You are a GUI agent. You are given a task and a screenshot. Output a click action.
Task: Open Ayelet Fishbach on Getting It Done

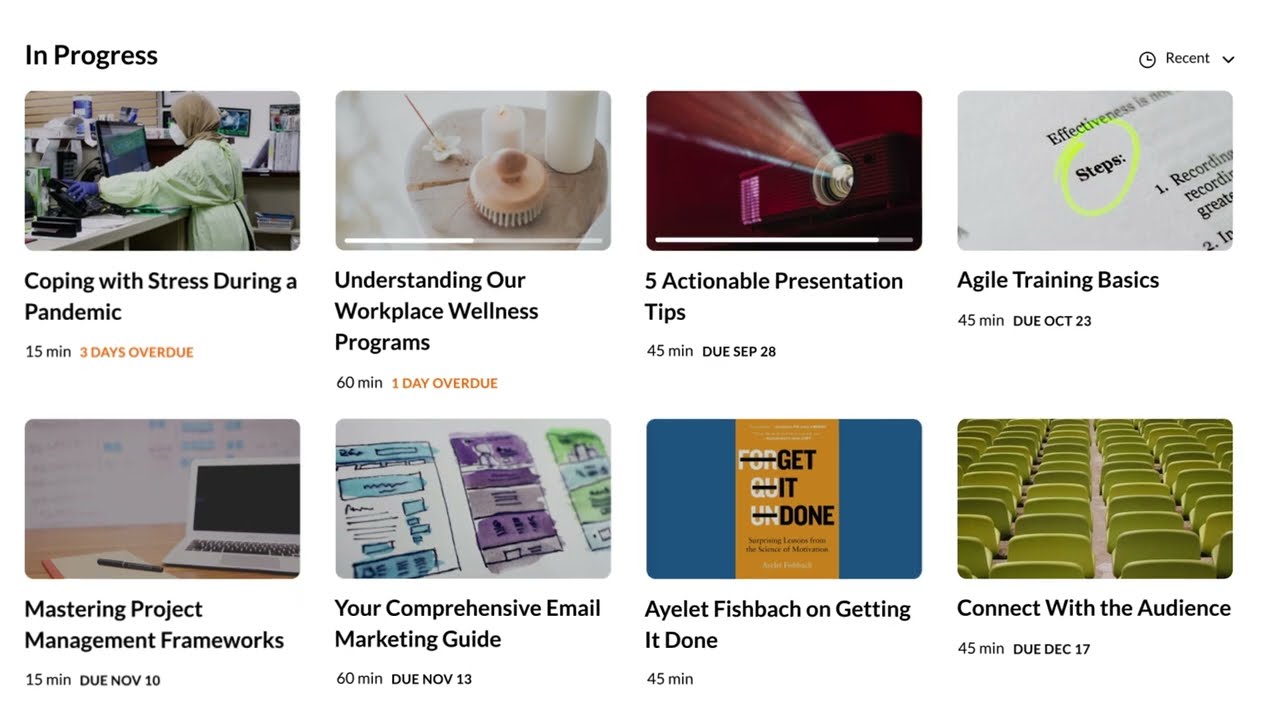(784, 499)
